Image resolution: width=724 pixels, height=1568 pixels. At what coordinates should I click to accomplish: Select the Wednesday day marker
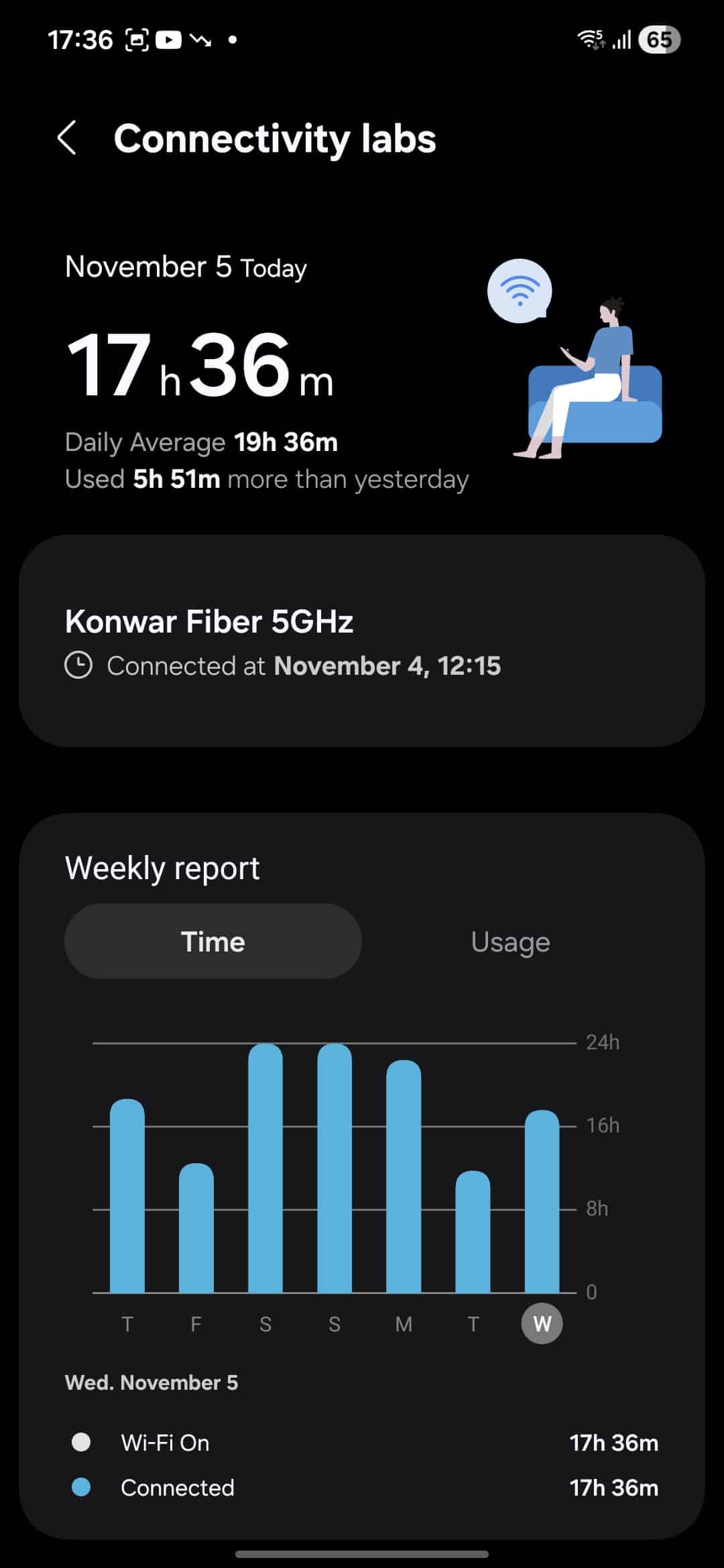click(x=542, y=1323)
